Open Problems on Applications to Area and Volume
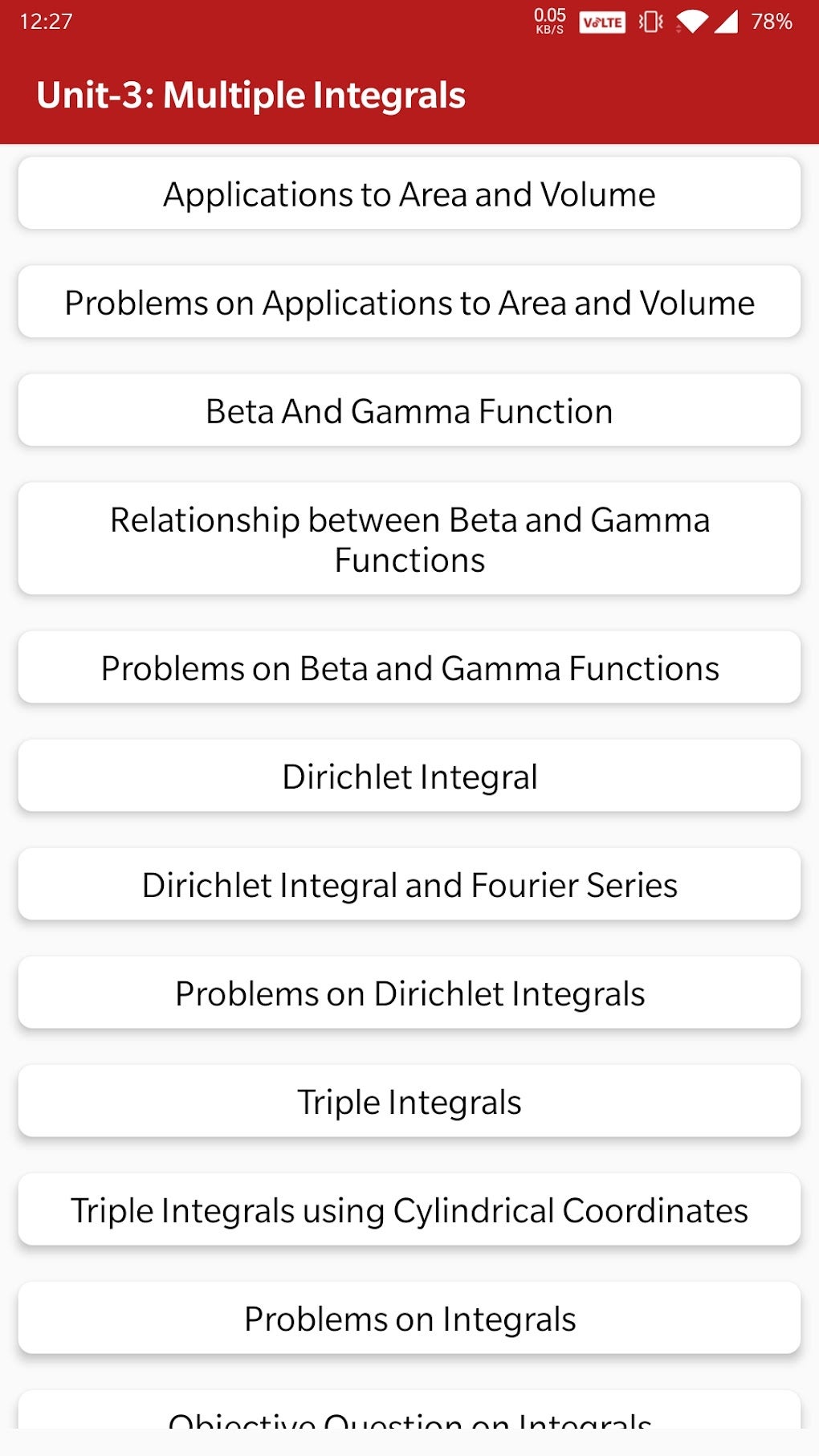819x1456 pixels. pyautogui.click(x=409, y=301)
